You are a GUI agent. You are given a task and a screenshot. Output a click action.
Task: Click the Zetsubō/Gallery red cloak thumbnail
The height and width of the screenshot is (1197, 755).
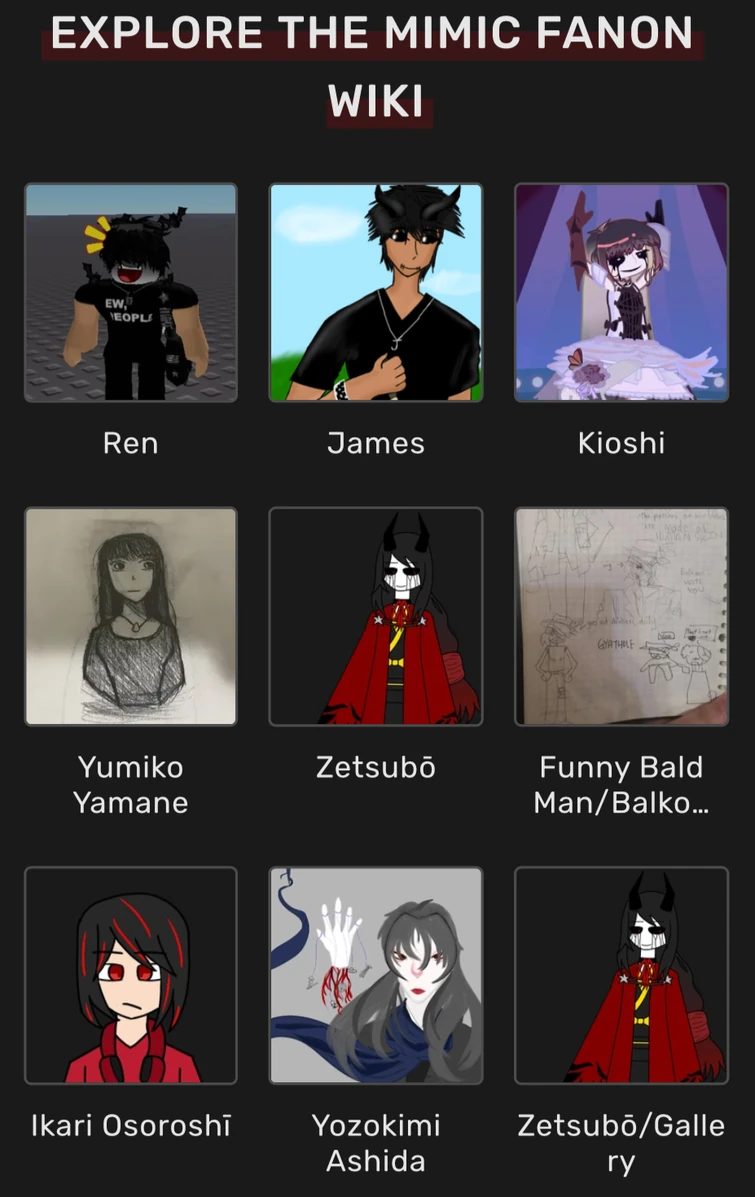point(622,975)
